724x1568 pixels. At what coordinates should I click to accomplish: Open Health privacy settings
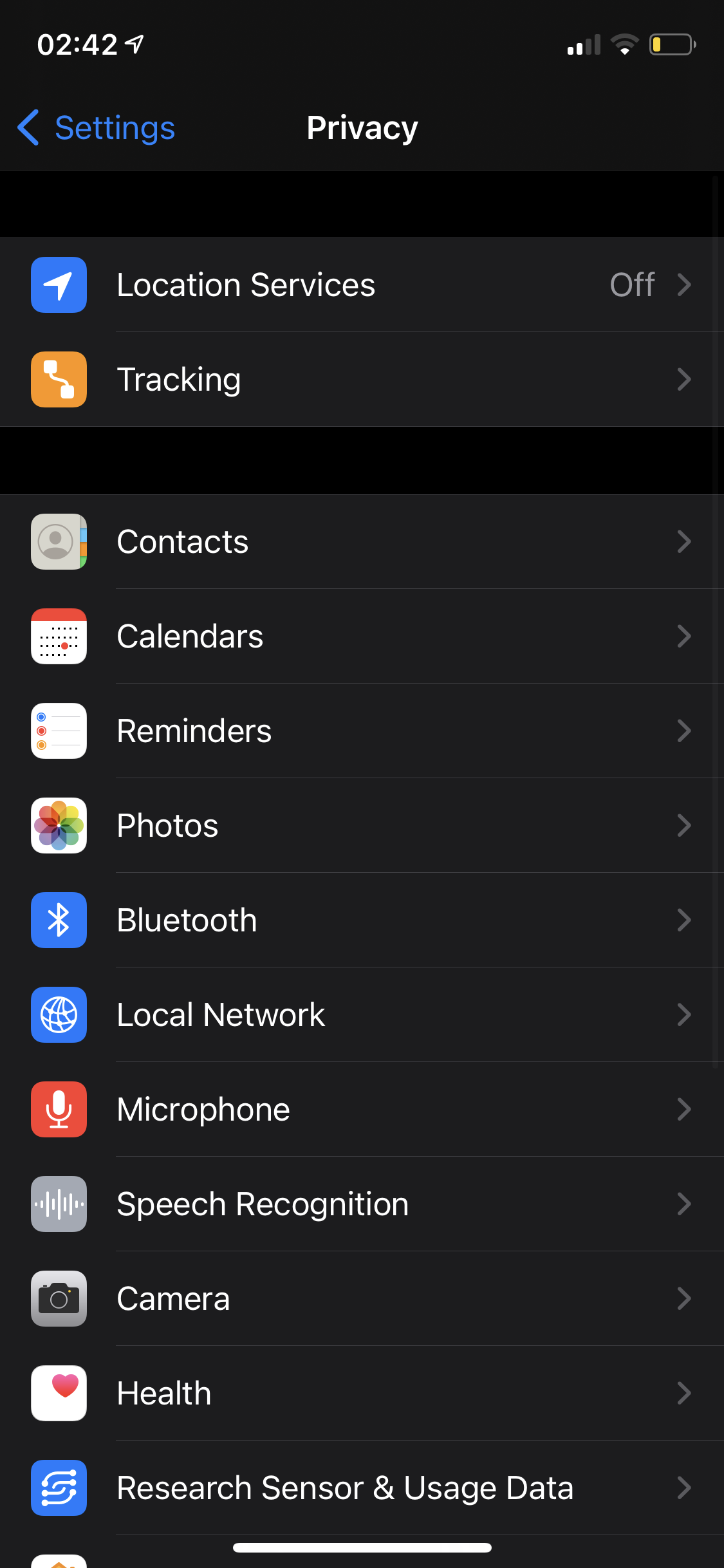click(x=362, y=1394)
